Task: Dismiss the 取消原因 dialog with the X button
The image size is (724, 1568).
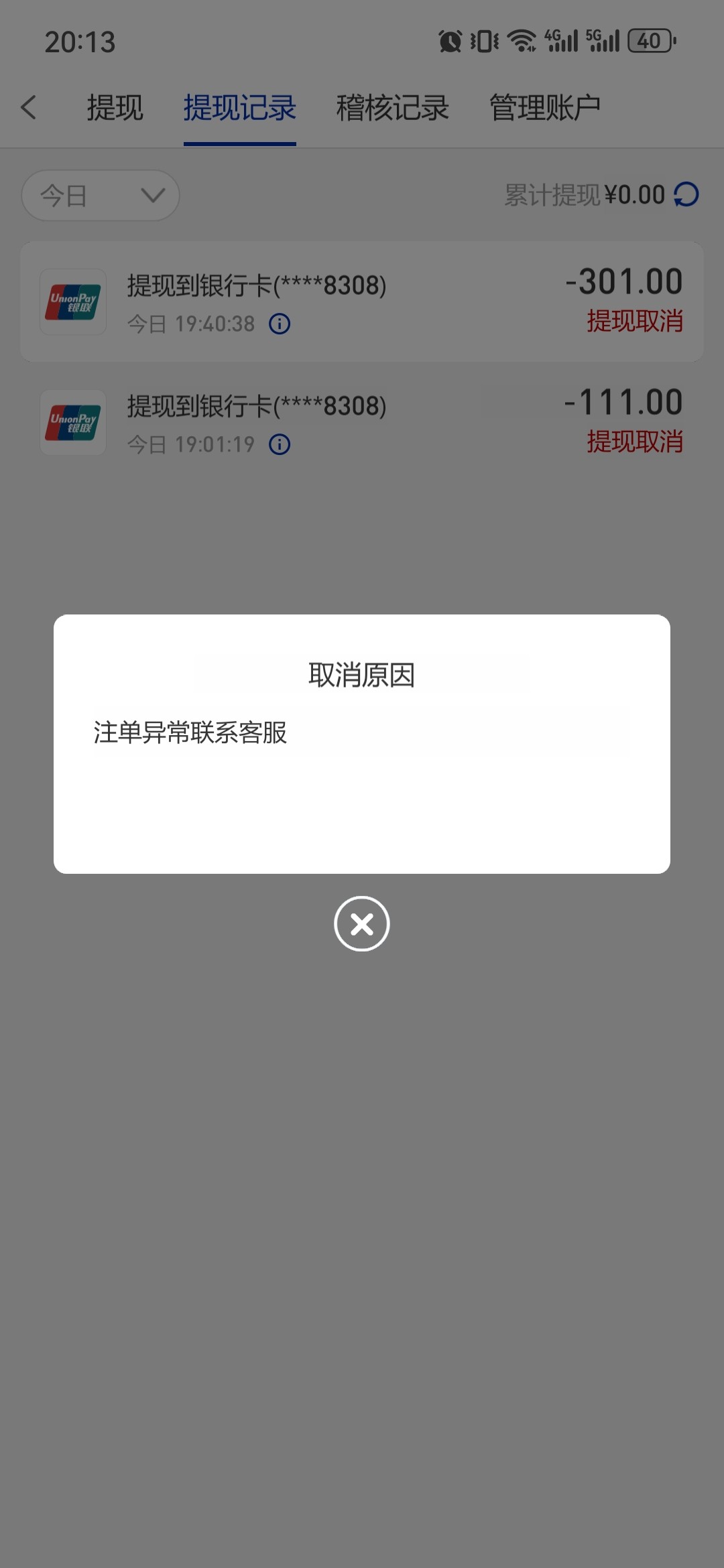Action: coord(362,924)
